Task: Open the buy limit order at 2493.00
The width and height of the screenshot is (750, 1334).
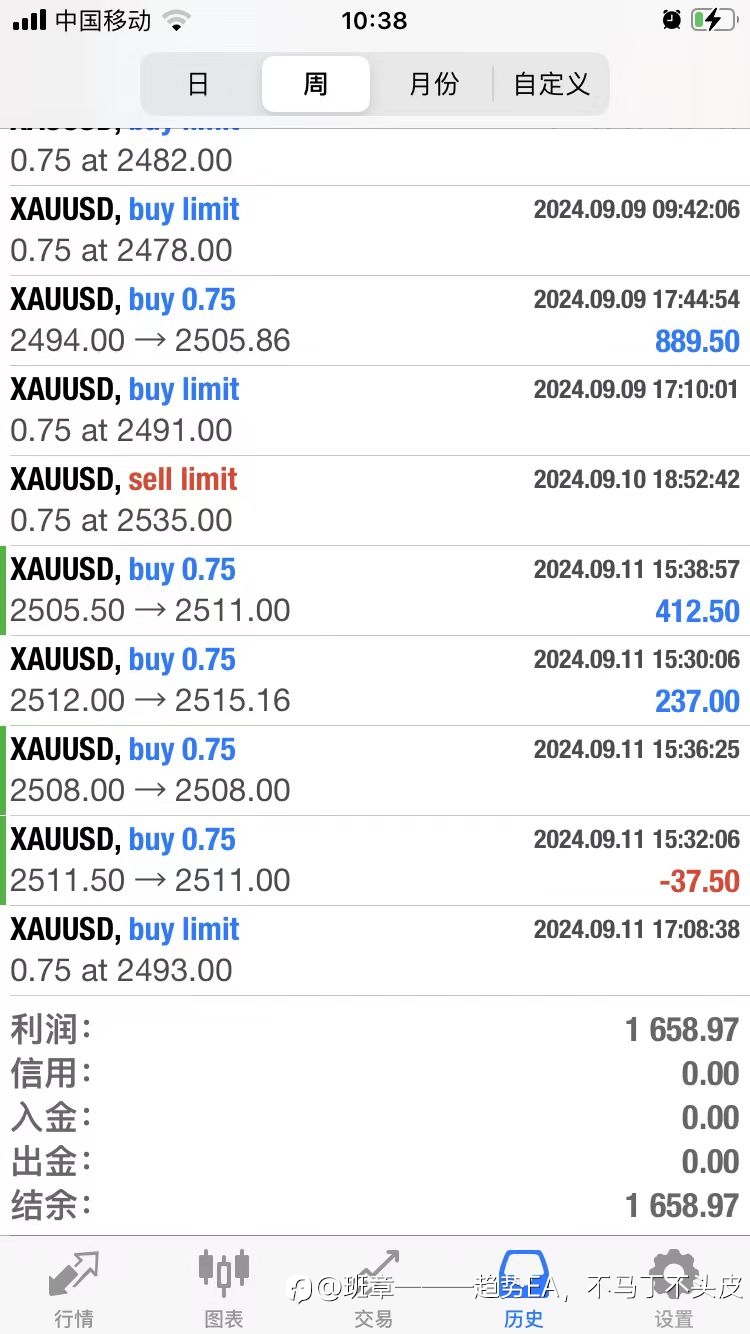Action: click(x=375, y=951)
